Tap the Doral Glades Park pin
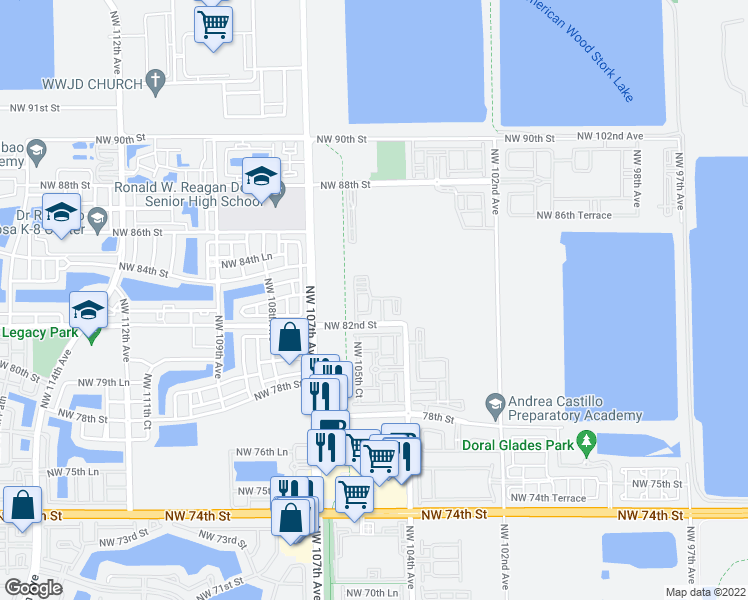This screenshot has height=600, width=748. tap(587, 440)
